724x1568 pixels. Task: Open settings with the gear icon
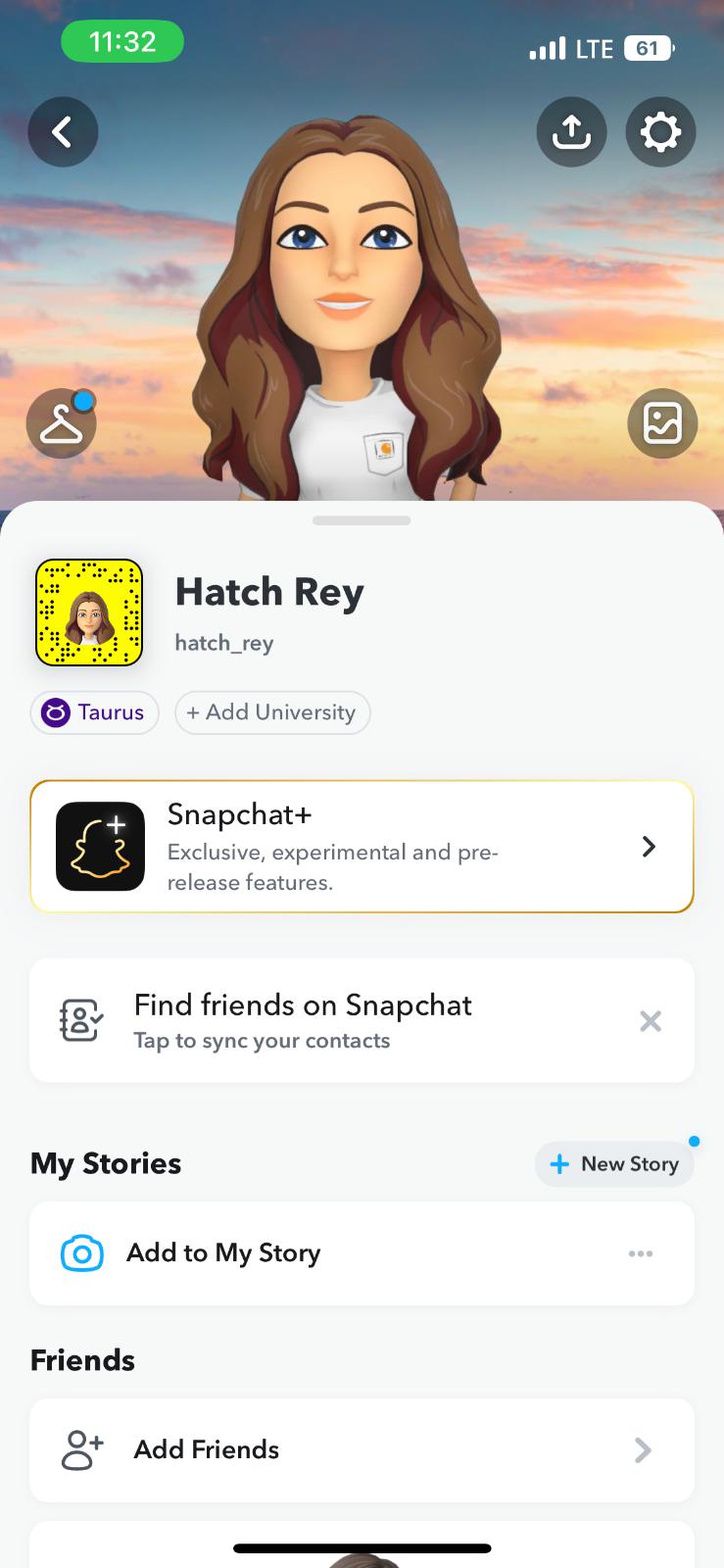point(660,131)
